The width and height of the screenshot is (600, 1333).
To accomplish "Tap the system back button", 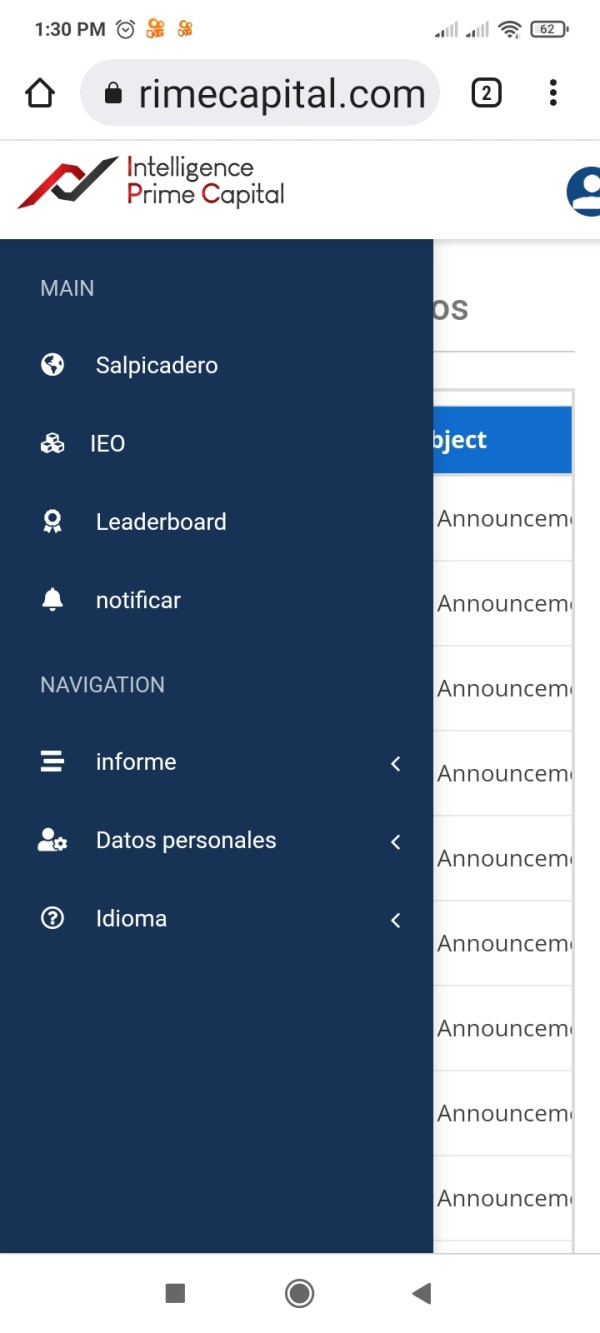I will click(x=421, y=1294).
